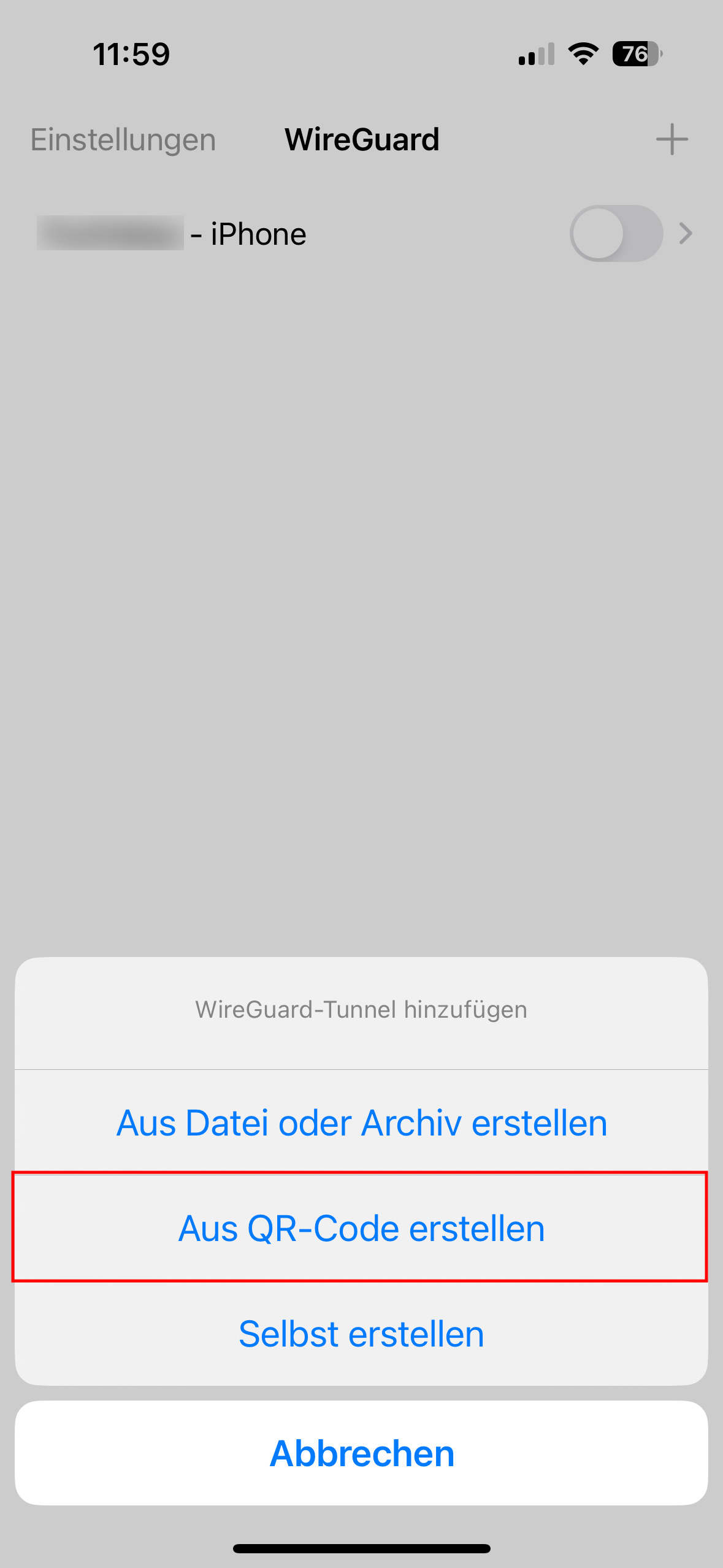
Task: Dismiss the sheet with Abbrechen
Action: pyautogui.click(x=361, y=1453)
